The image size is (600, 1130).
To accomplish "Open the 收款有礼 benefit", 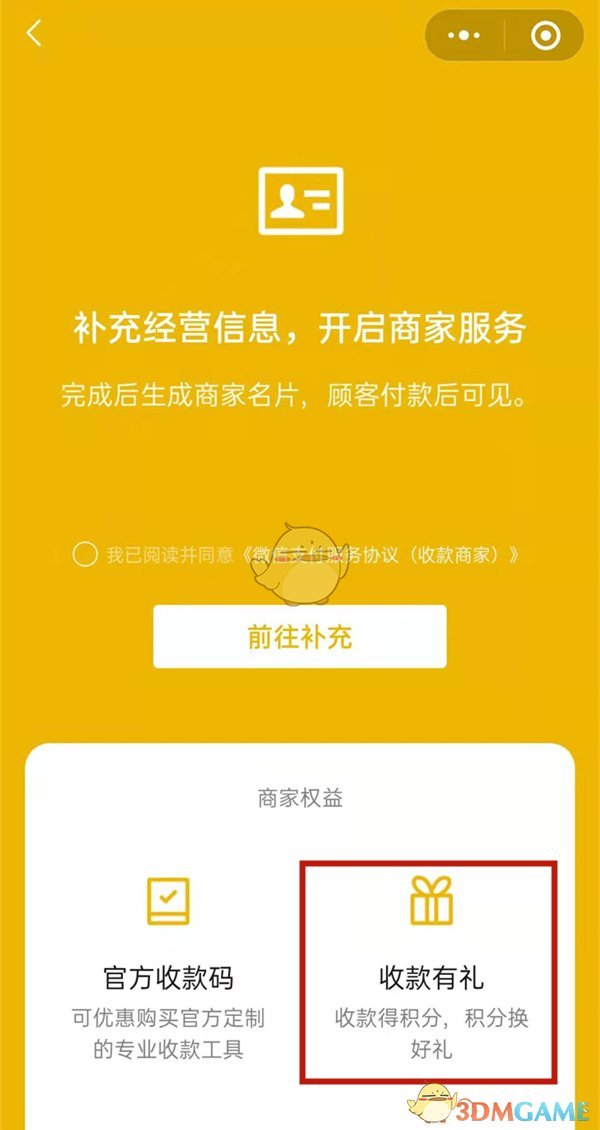I will pos(430,975).
